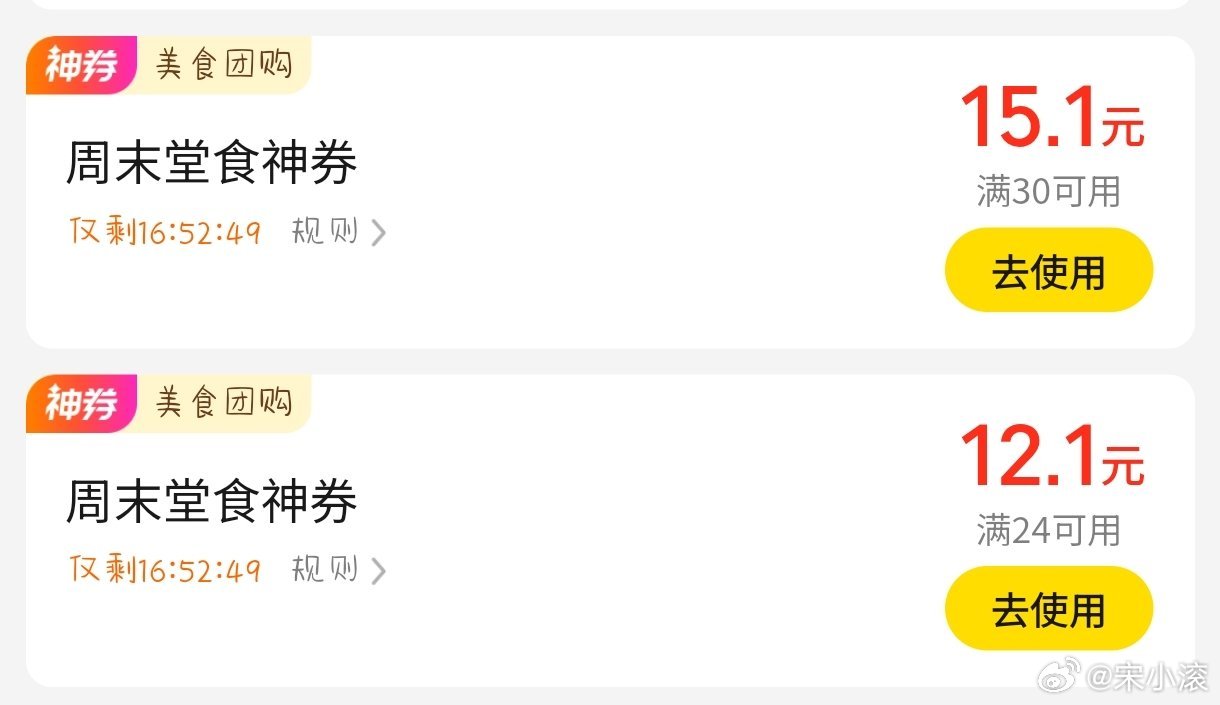
Task: Tap 去使用 on the 15.1元 coupon
Action: [1048, 271]
